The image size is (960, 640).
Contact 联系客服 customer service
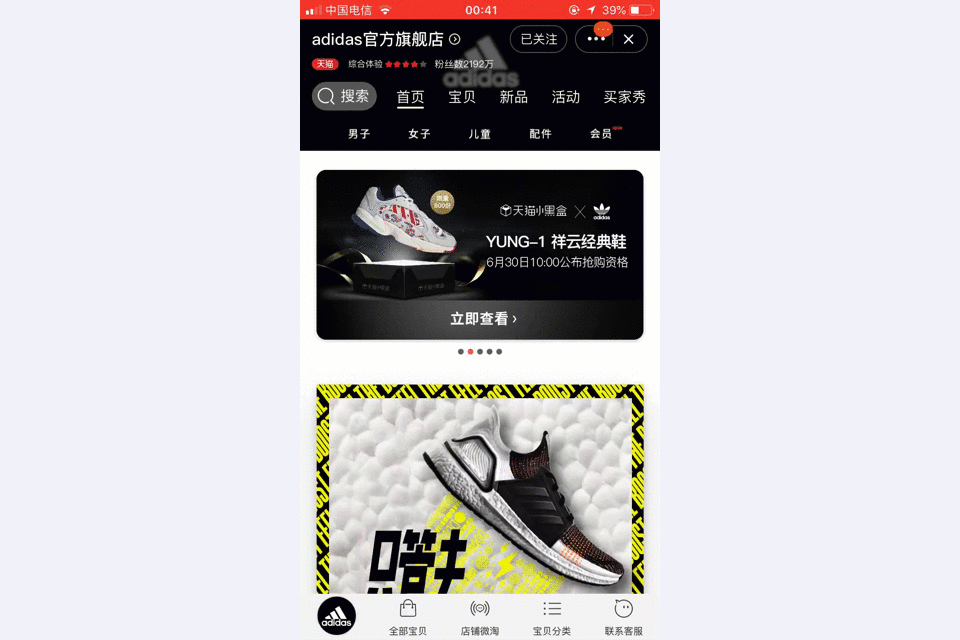(x=624, y=617)
